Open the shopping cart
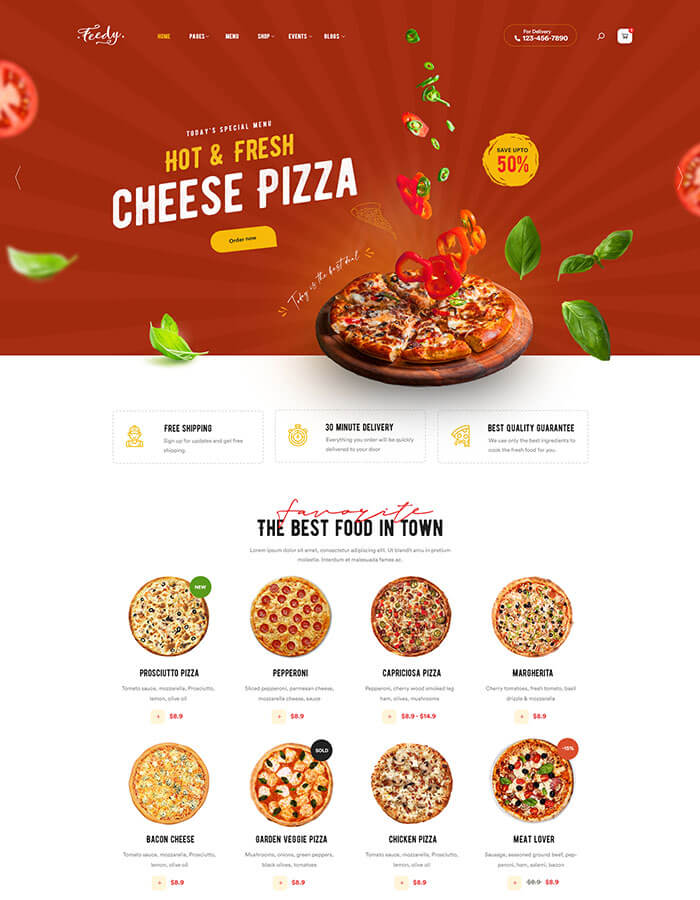This screenshot has width=700, height=900. [625, 36]
